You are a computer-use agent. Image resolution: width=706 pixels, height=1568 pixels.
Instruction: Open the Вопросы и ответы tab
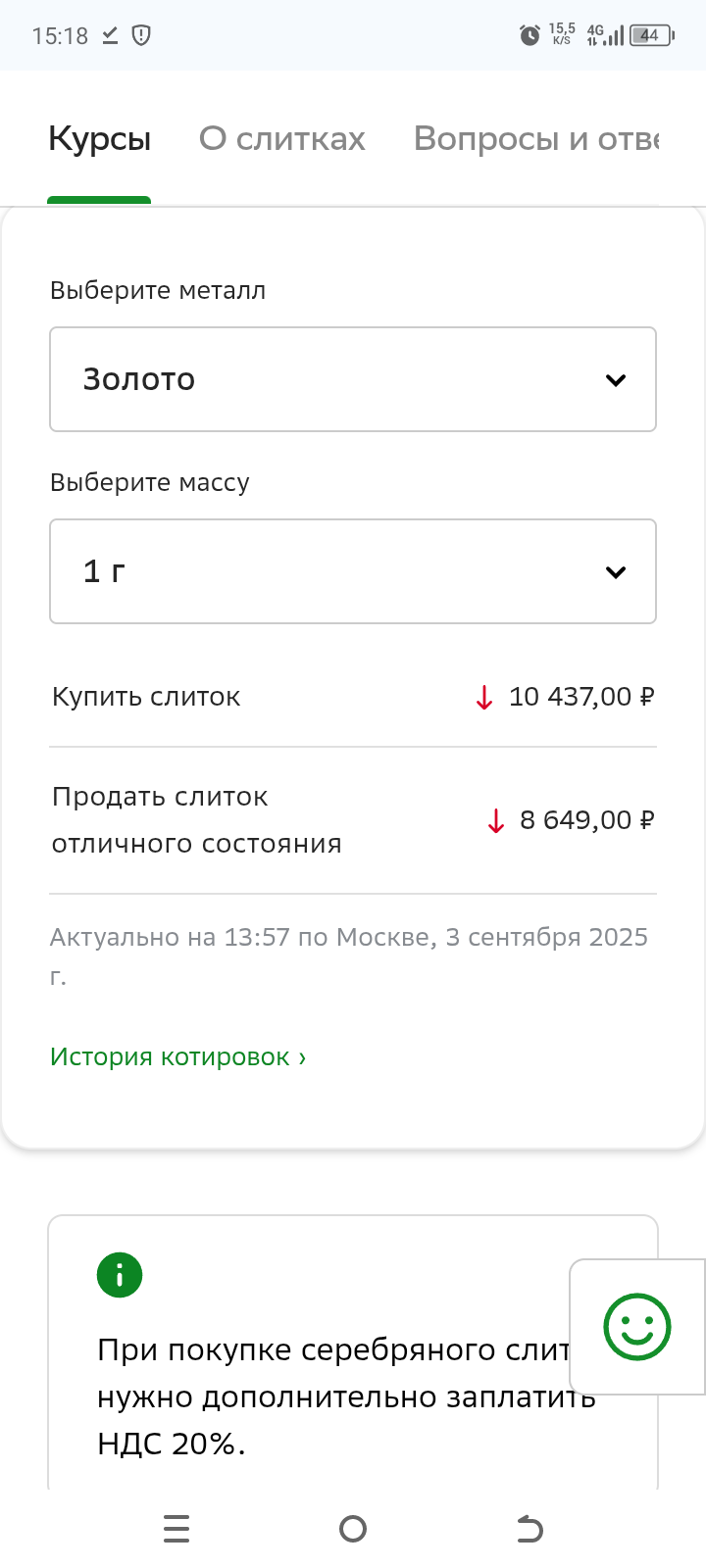536,138
